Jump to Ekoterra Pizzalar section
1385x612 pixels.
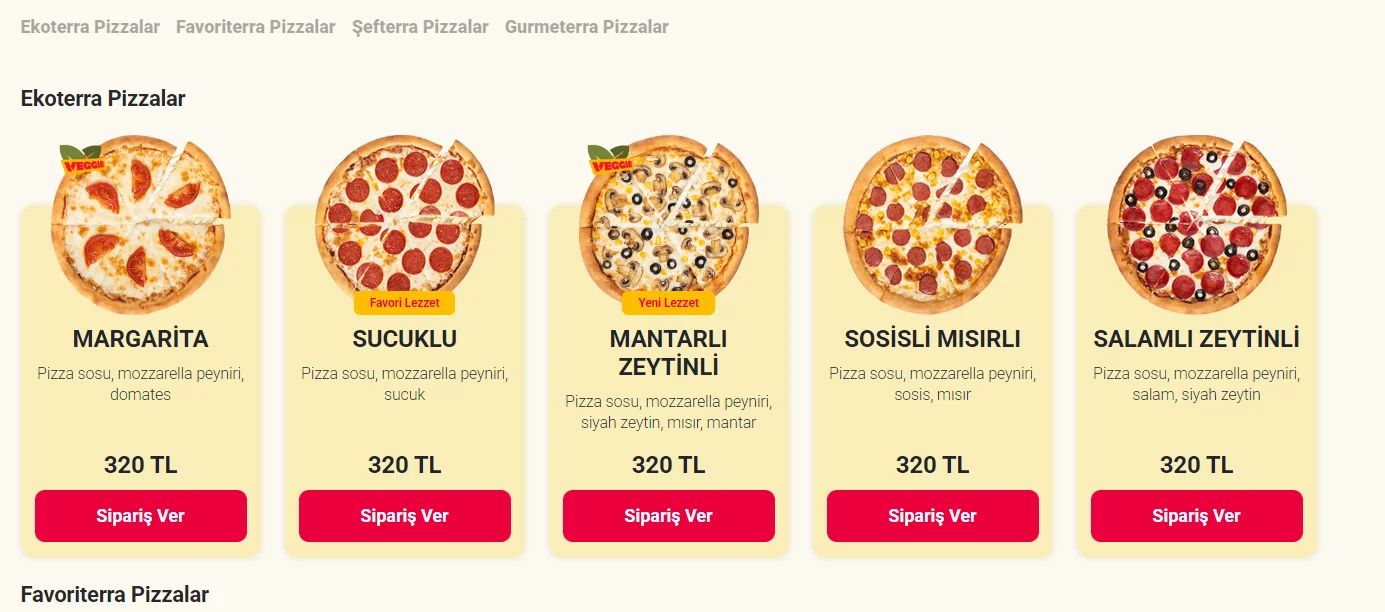90,27
